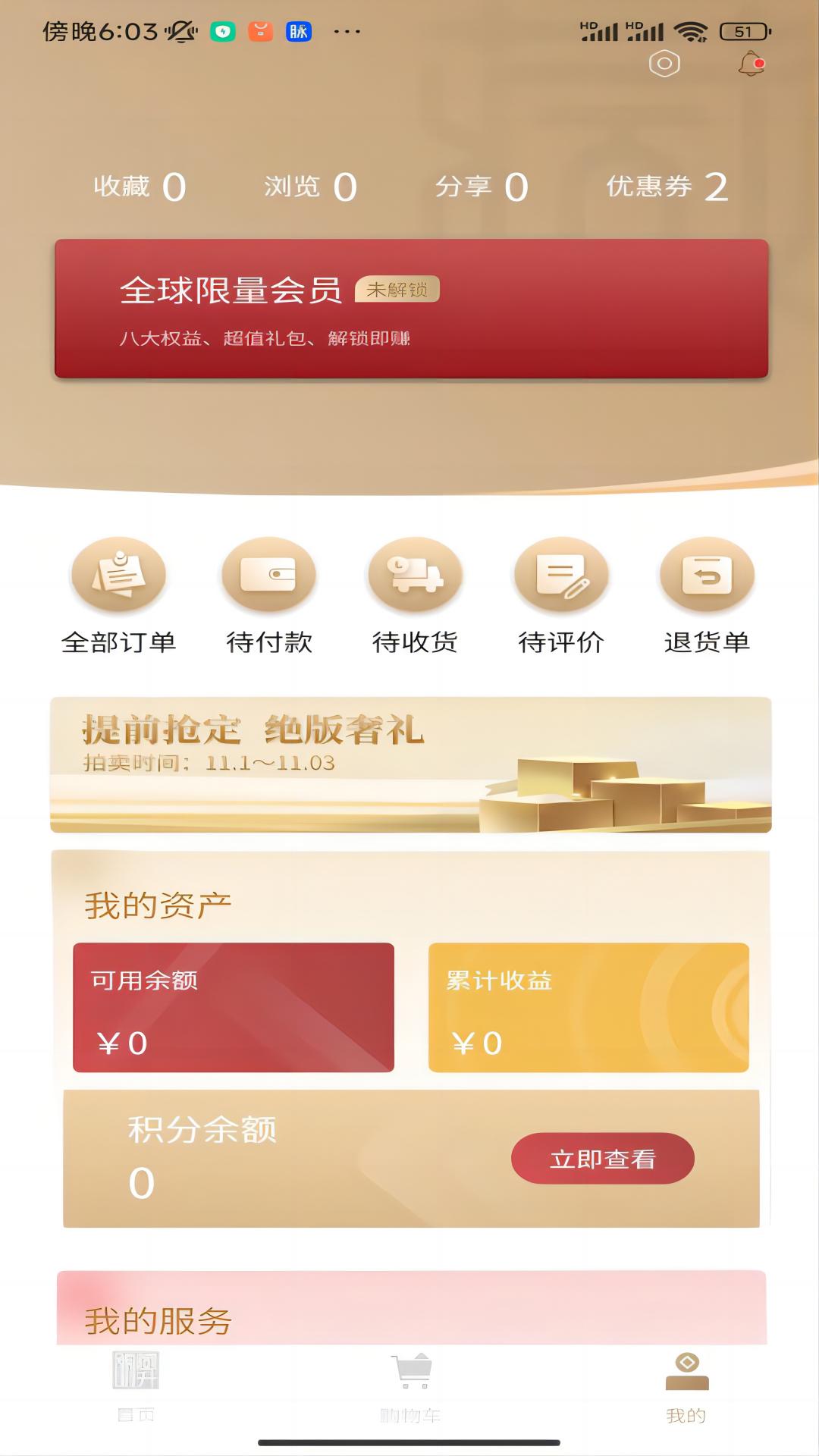This screenshot has width=819, height=1456.
Task: Switch to the 首页 home tab
Action: coord(136,1386)
